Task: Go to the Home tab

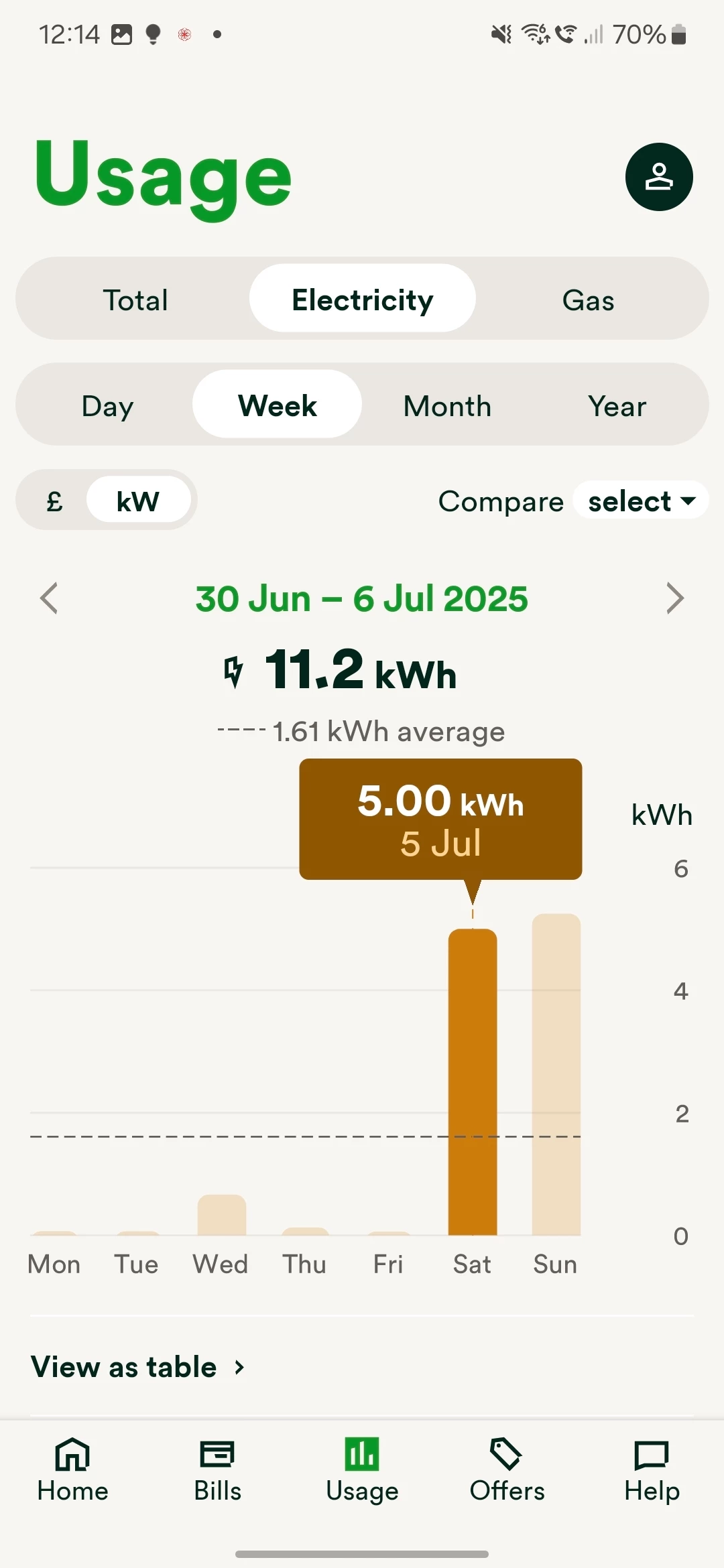Action: (72, 1470)
